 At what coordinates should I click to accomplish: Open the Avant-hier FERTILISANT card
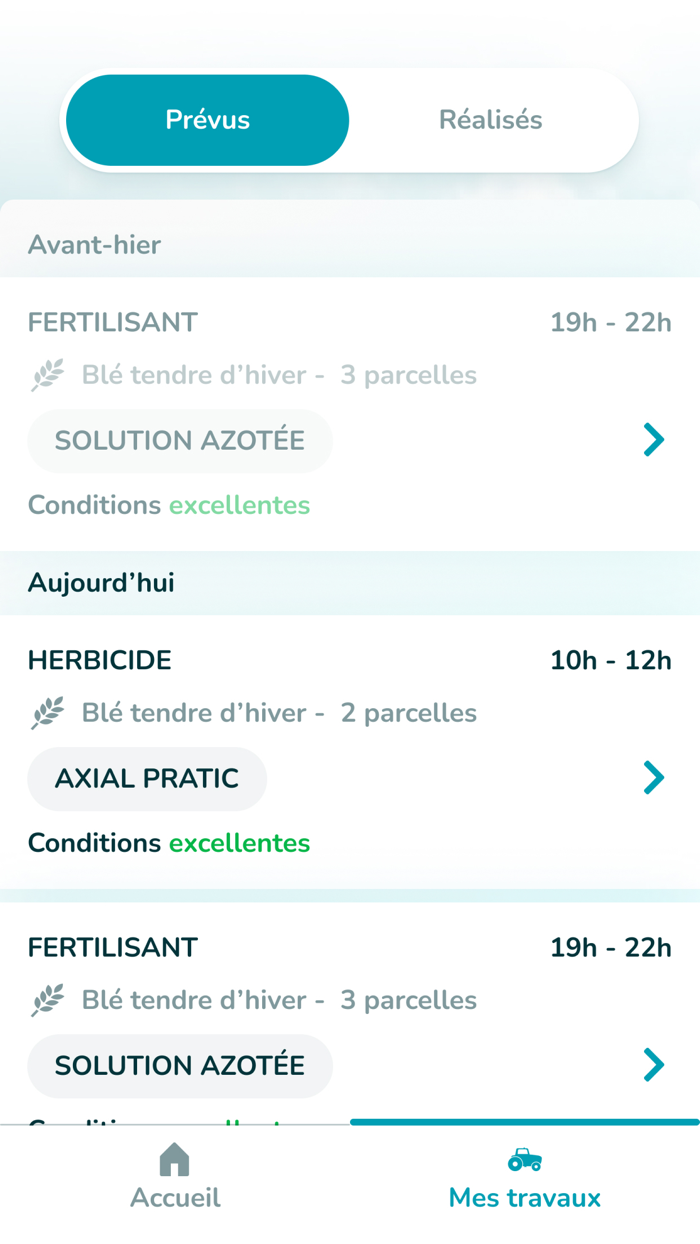click(x=350, y=414)
